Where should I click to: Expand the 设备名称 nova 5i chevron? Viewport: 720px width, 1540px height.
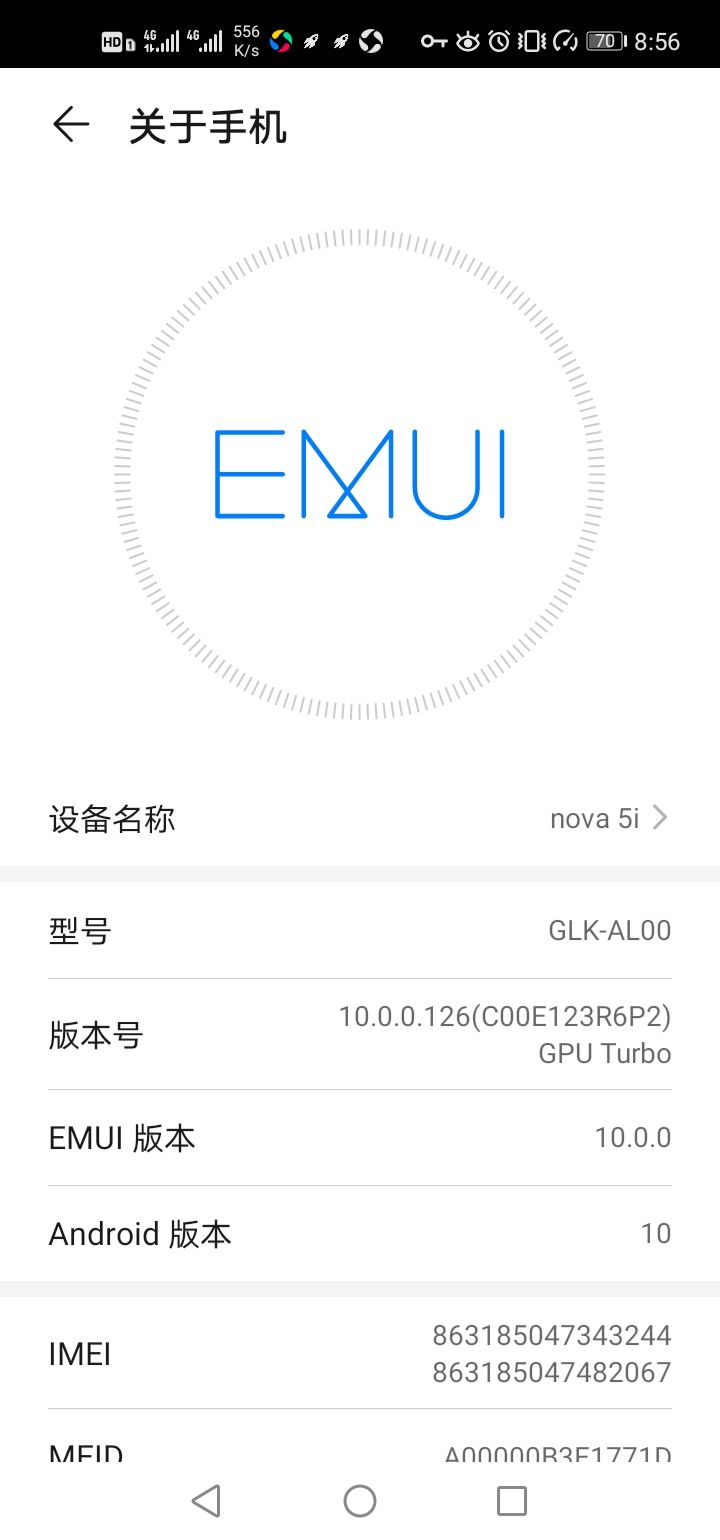(x=660, y=818)
